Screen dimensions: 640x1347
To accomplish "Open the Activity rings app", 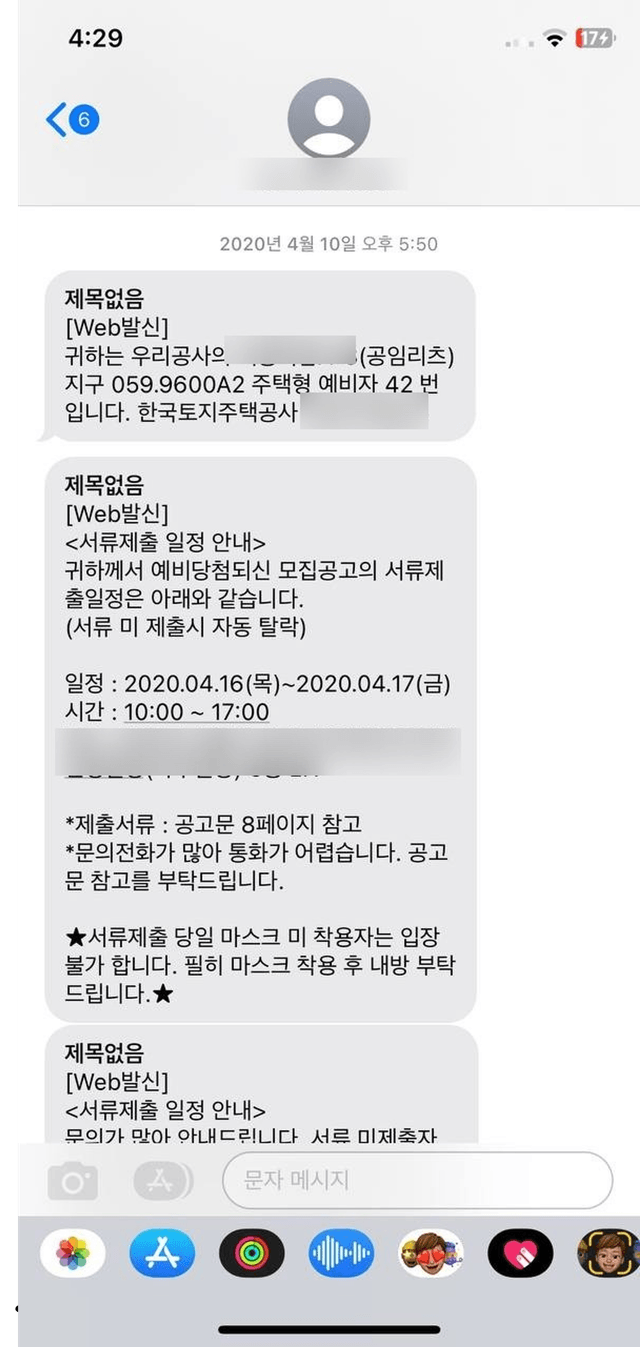I will coord(252,1253).
